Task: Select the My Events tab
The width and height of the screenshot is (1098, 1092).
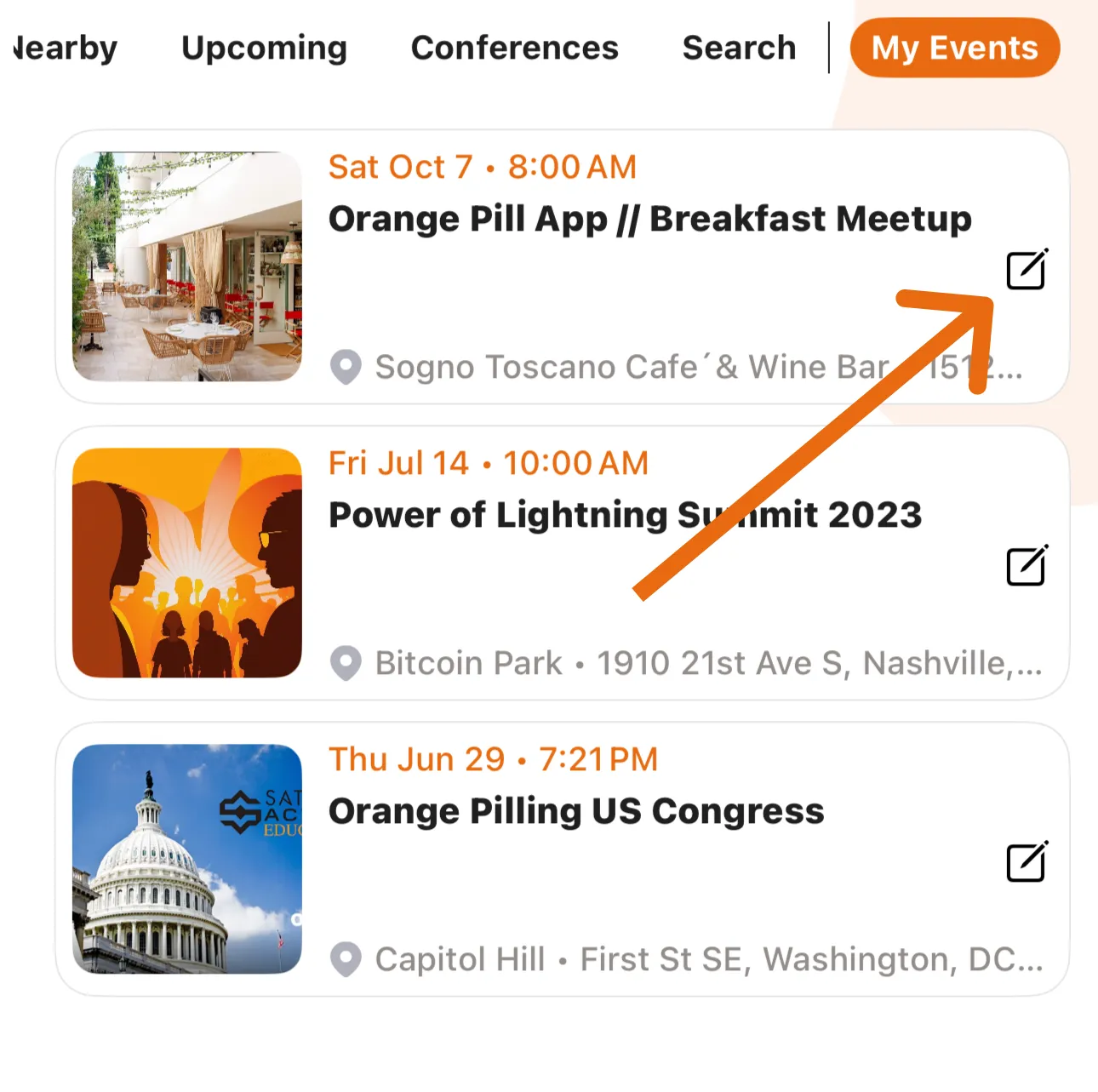Action: (x=954, y=48)
